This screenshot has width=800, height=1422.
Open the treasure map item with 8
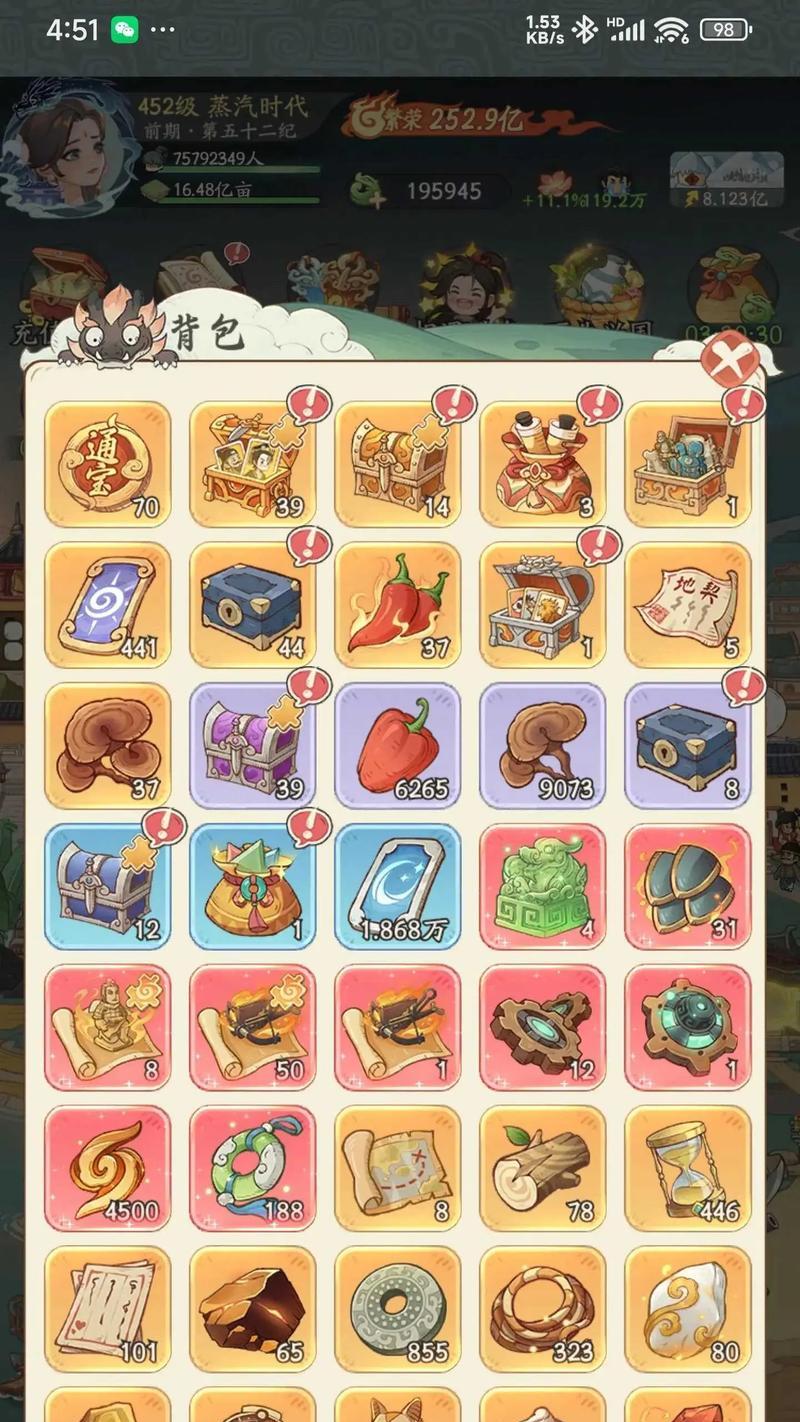pyautogui.click(x=398, y=1169)
